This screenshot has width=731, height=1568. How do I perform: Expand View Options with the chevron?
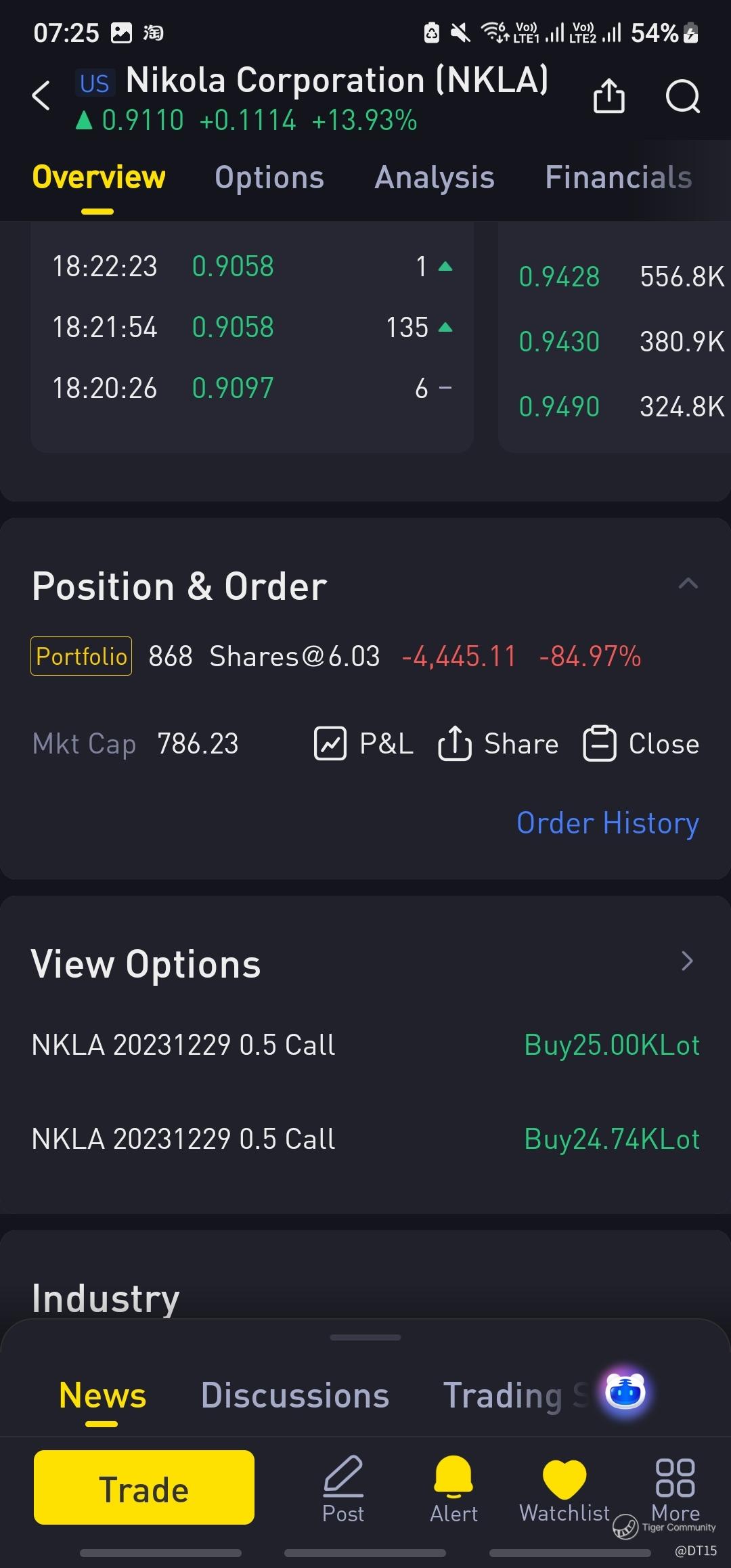click(x=687, y=961)
